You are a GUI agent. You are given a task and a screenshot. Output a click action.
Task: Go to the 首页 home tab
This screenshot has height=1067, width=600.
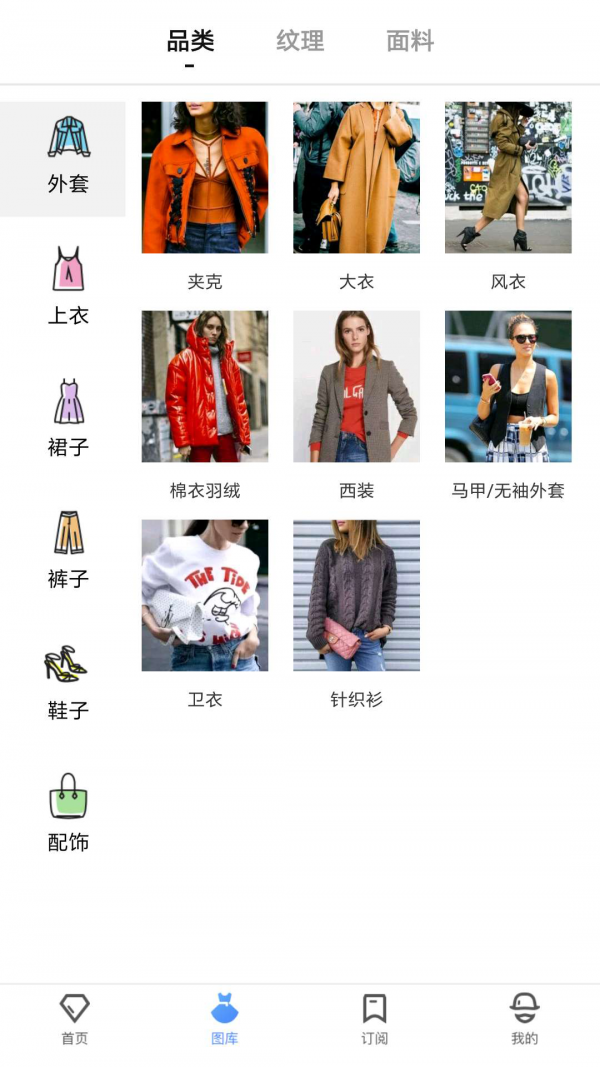pos(75,1018)
